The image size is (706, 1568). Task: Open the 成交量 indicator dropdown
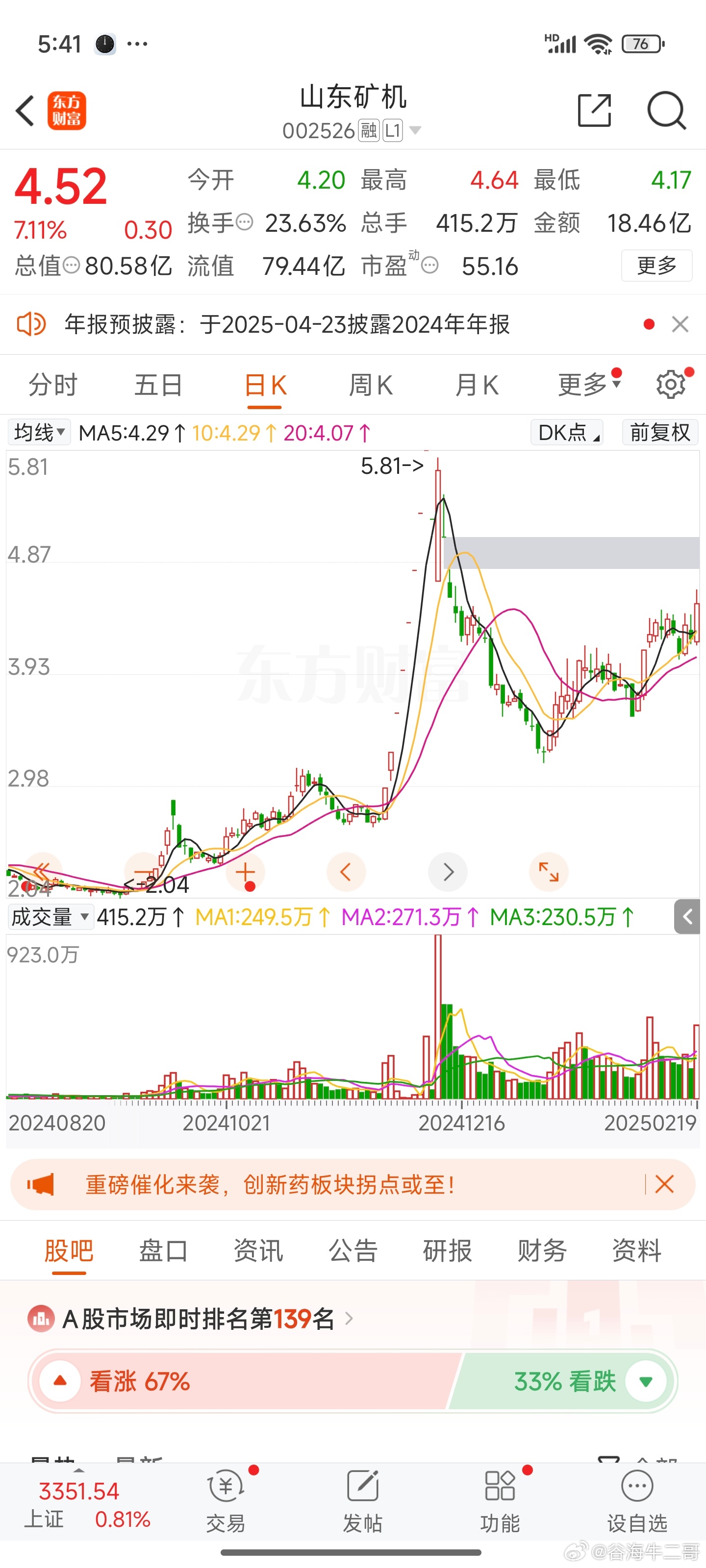[x=50, y=917]
